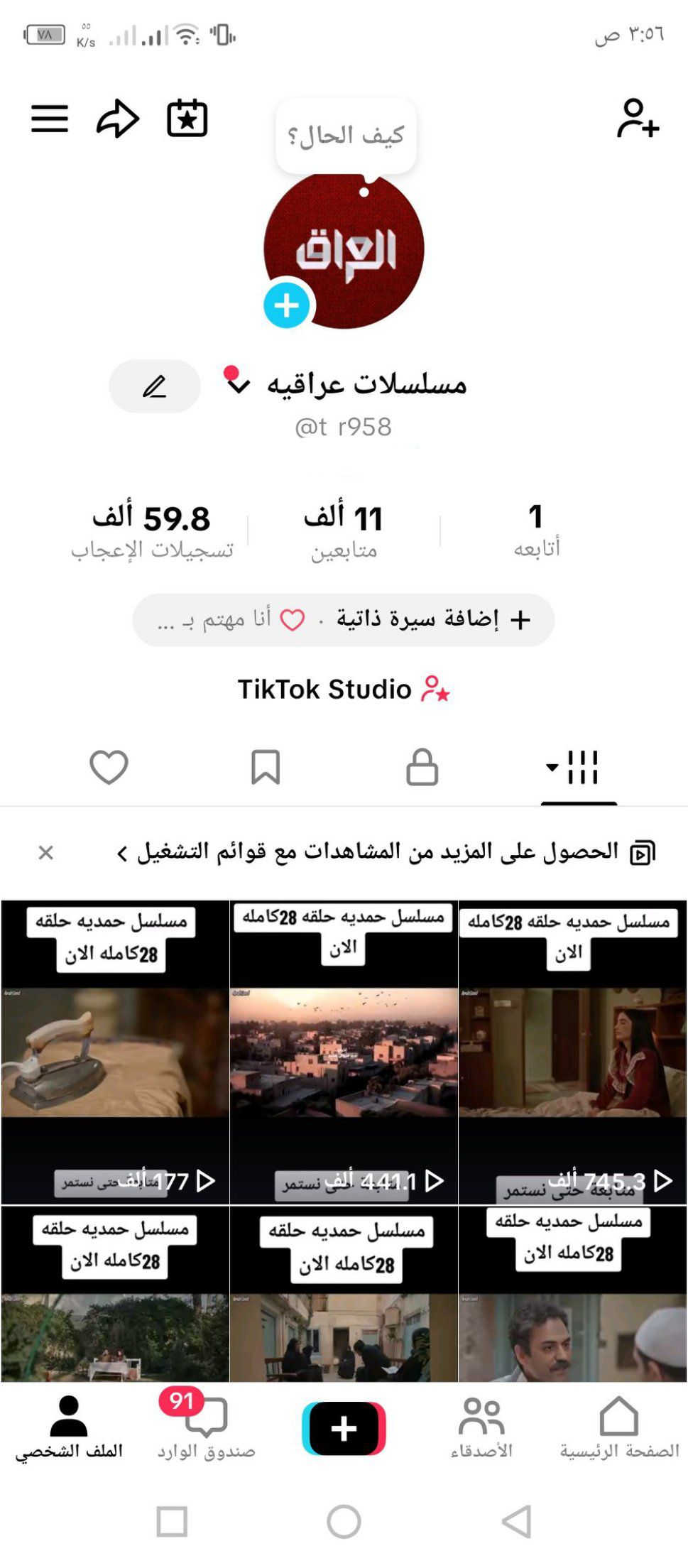Screen dimensions: 688x1568
Task: Switch to the liked videos tab
Action: pyautogui.click(x=109, y=768)
